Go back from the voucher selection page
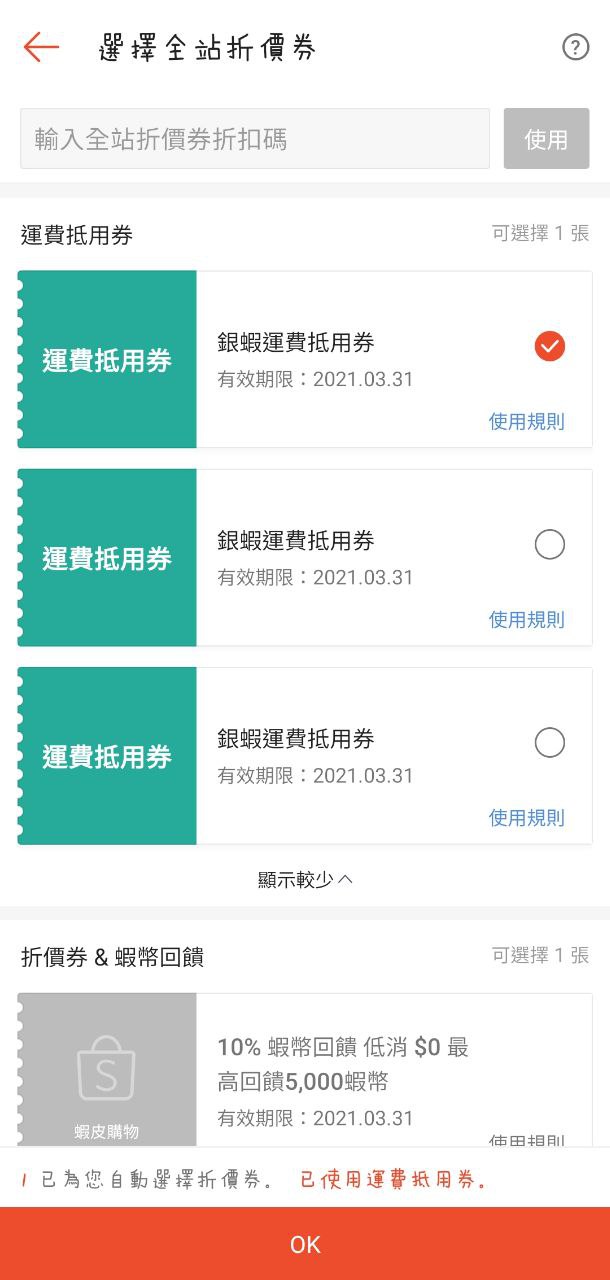The width and height of the screenshot is (610, 1280). 41,47
